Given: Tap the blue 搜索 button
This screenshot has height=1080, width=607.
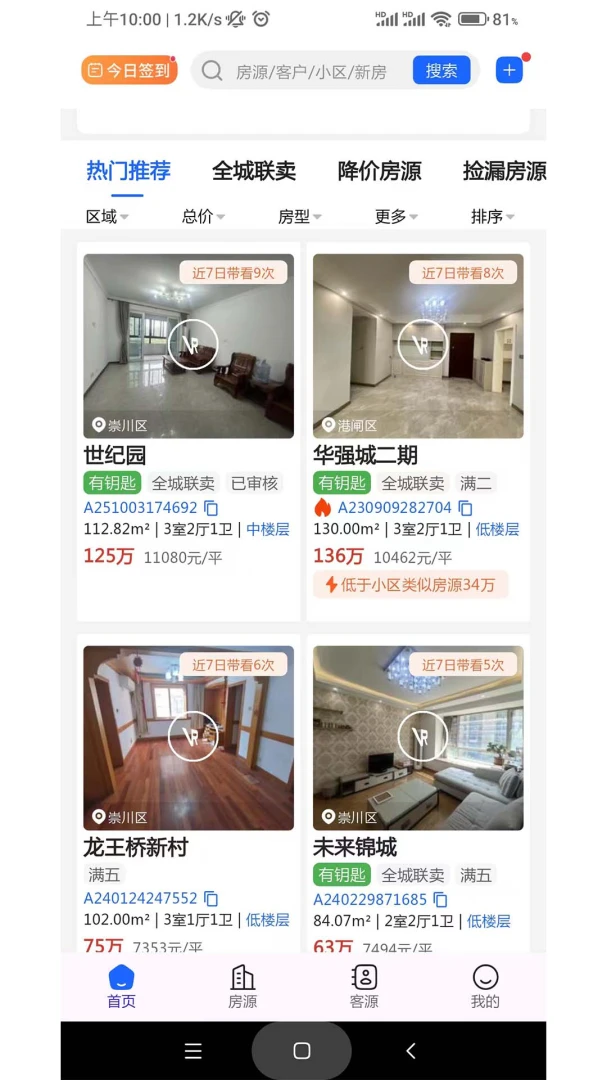Looking at the screenshot, I should click(x=442, y=70).
